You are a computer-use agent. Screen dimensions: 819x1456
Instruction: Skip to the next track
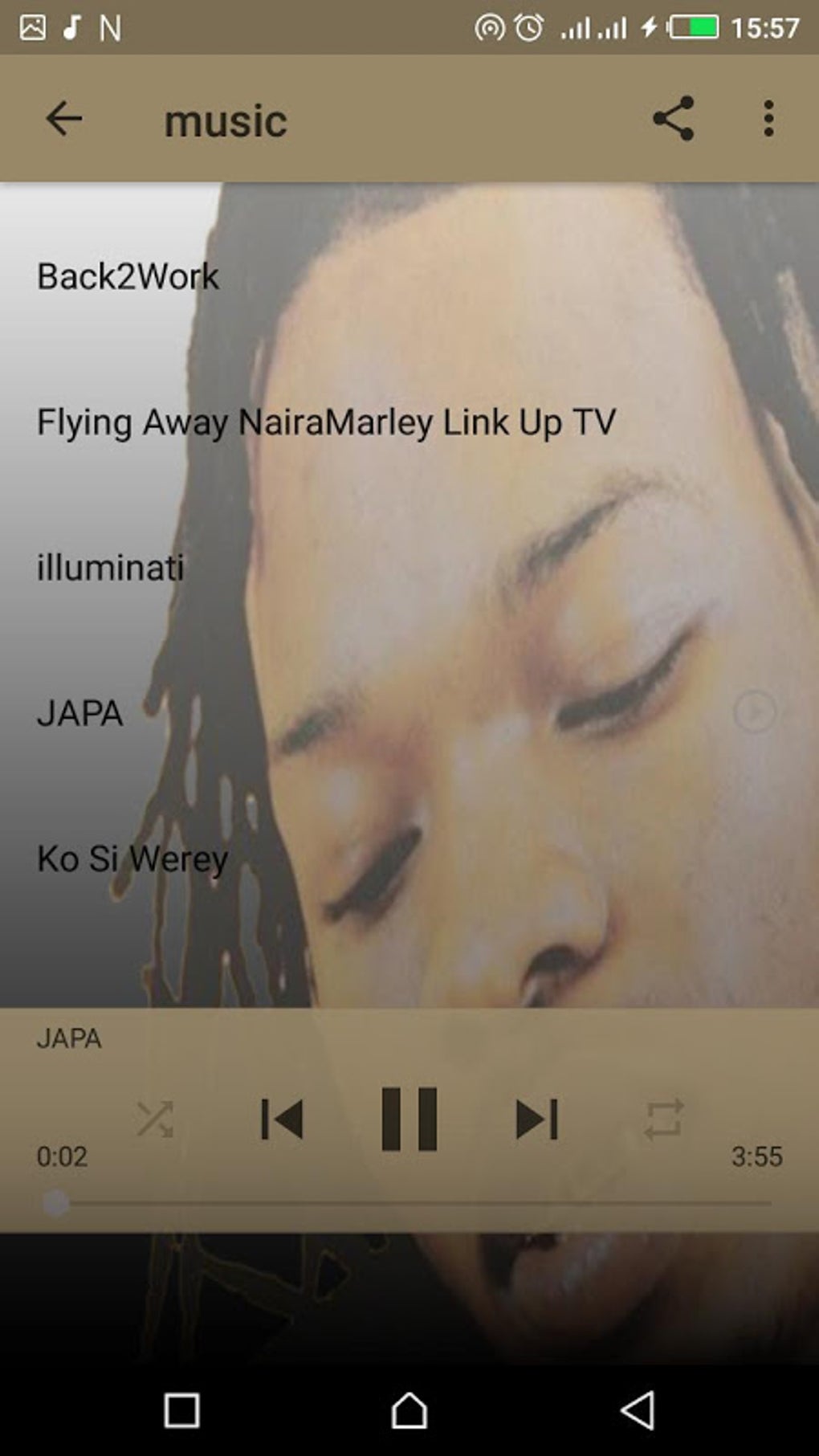[x=535, y=1116]
